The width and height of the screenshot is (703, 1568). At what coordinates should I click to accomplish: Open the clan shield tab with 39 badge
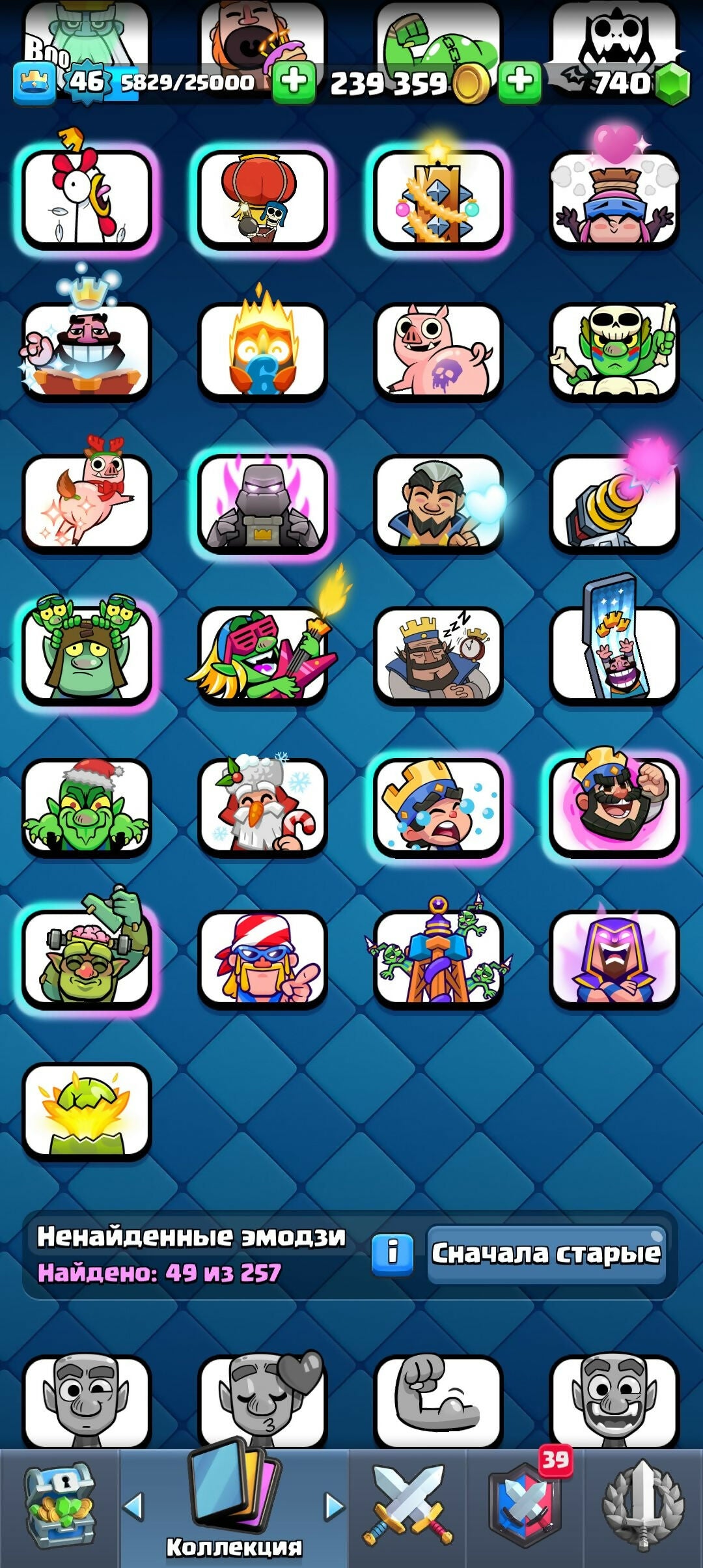coord(526,1505)
